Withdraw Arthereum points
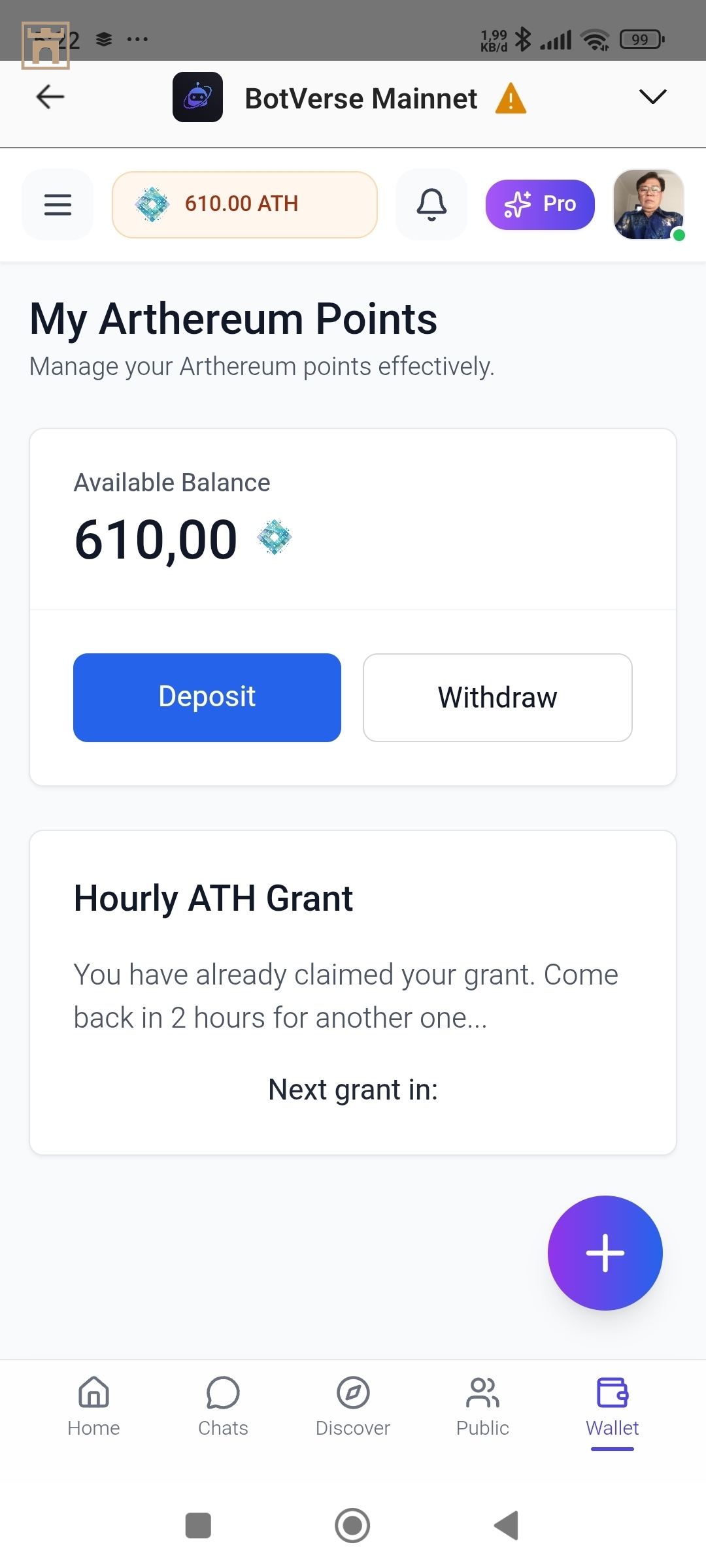 (497, 697)
